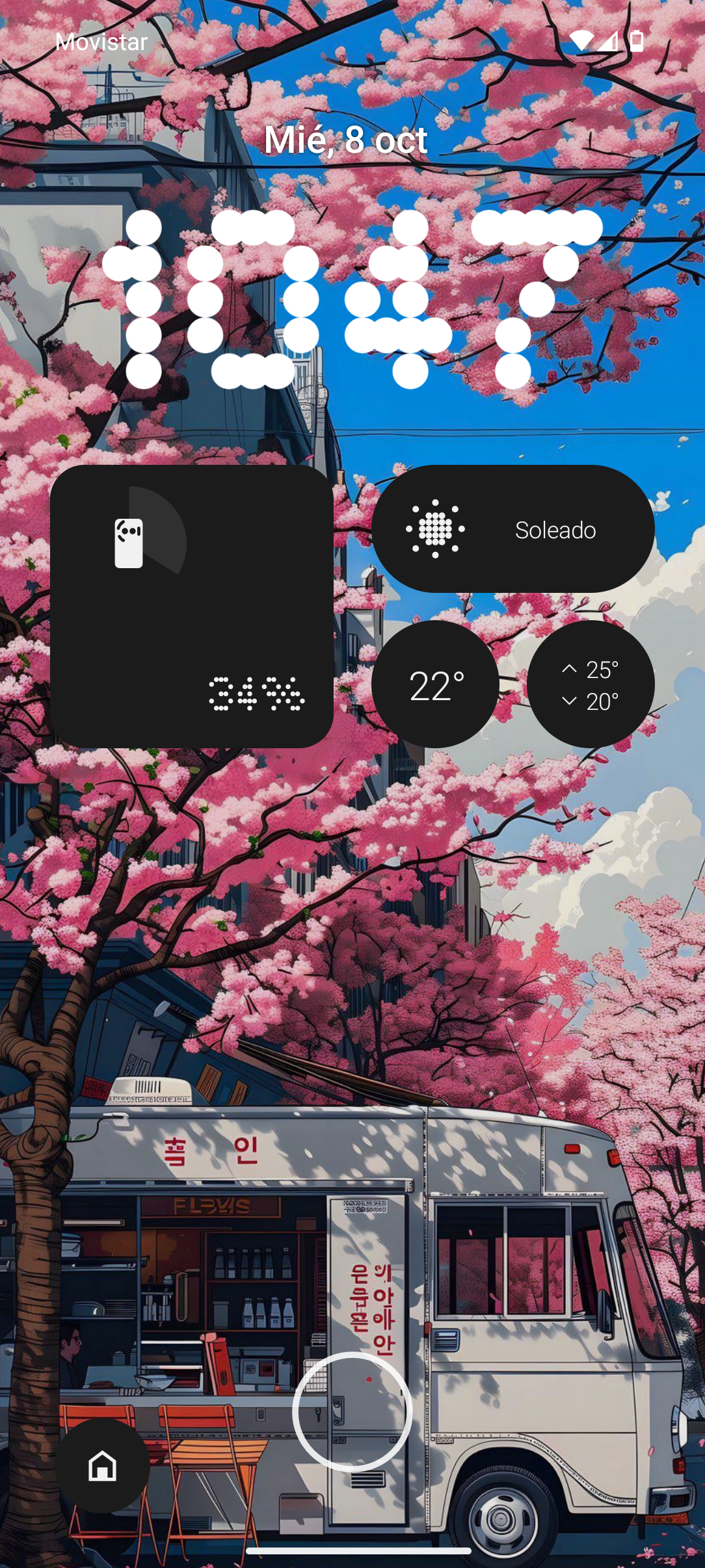Image resolution: width=705 pixels, height=1568 pixels.
Task: Open the 25° high, 20° low widget
Action: pyautogui.click(x=591, y=685)
